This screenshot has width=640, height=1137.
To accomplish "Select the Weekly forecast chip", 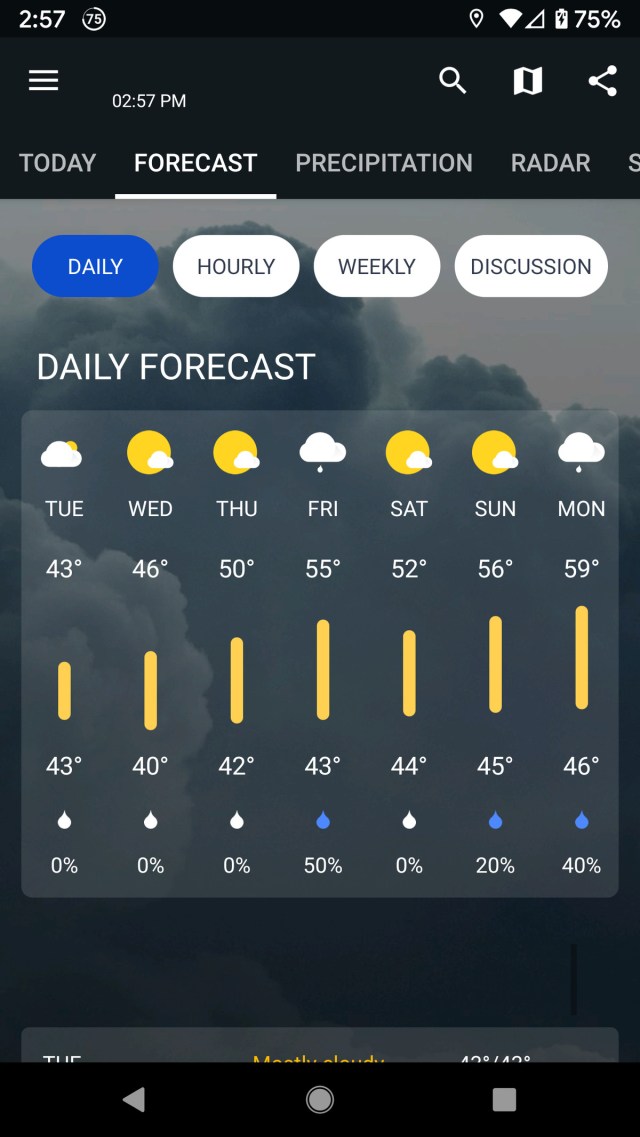I will 377,266.
